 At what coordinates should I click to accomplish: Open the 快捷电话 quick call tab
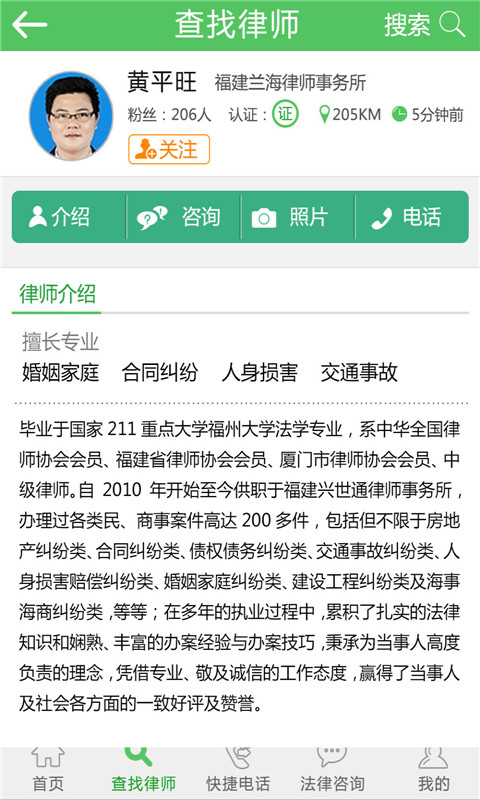pos(238,772)
